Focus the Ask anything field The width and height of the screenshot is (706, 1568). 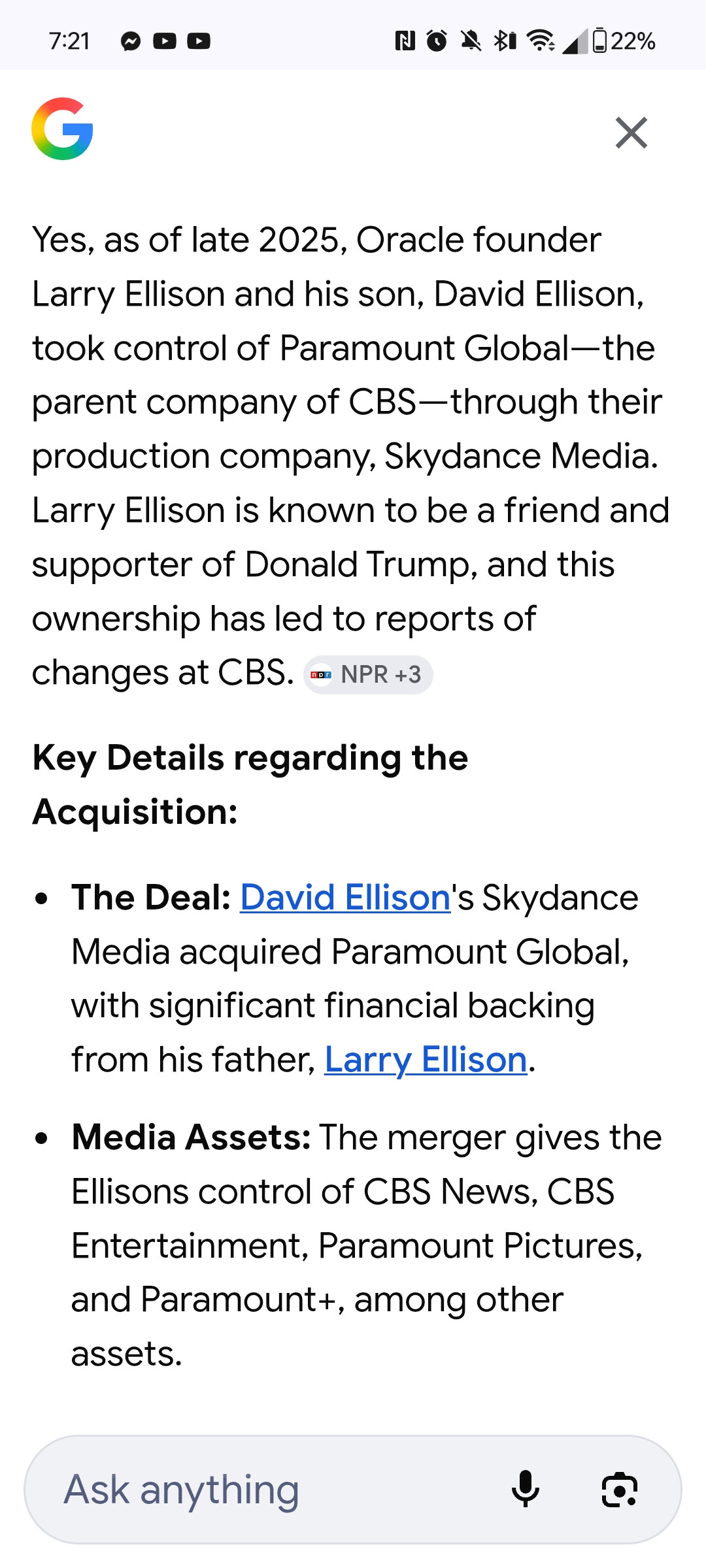[x=261, y=1490]
